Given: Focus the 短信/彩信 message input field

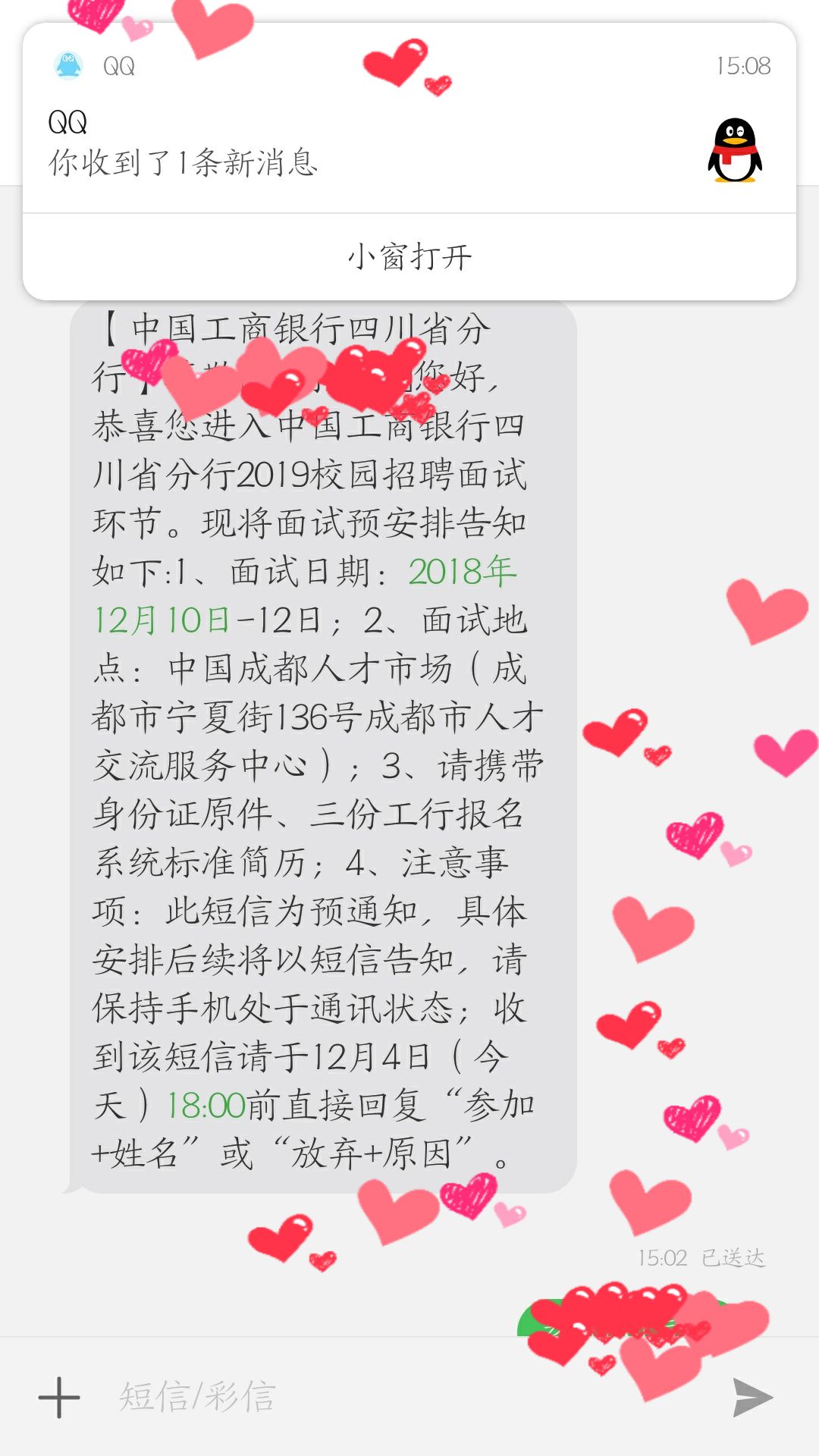Looking at the screenshot, I should click(x=394, y=1397).
